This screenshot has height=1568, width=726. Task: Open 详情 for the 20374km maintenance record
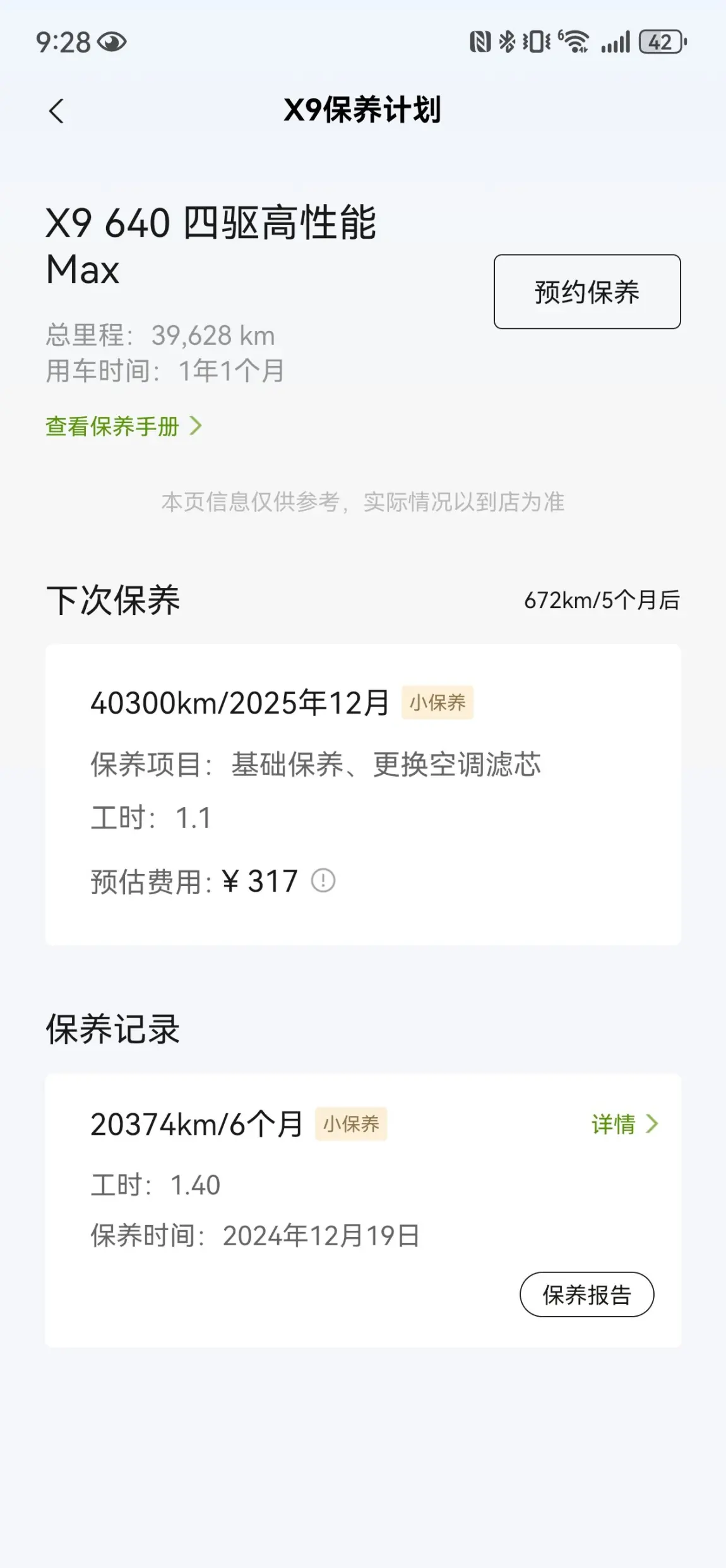coord(625,1124)
